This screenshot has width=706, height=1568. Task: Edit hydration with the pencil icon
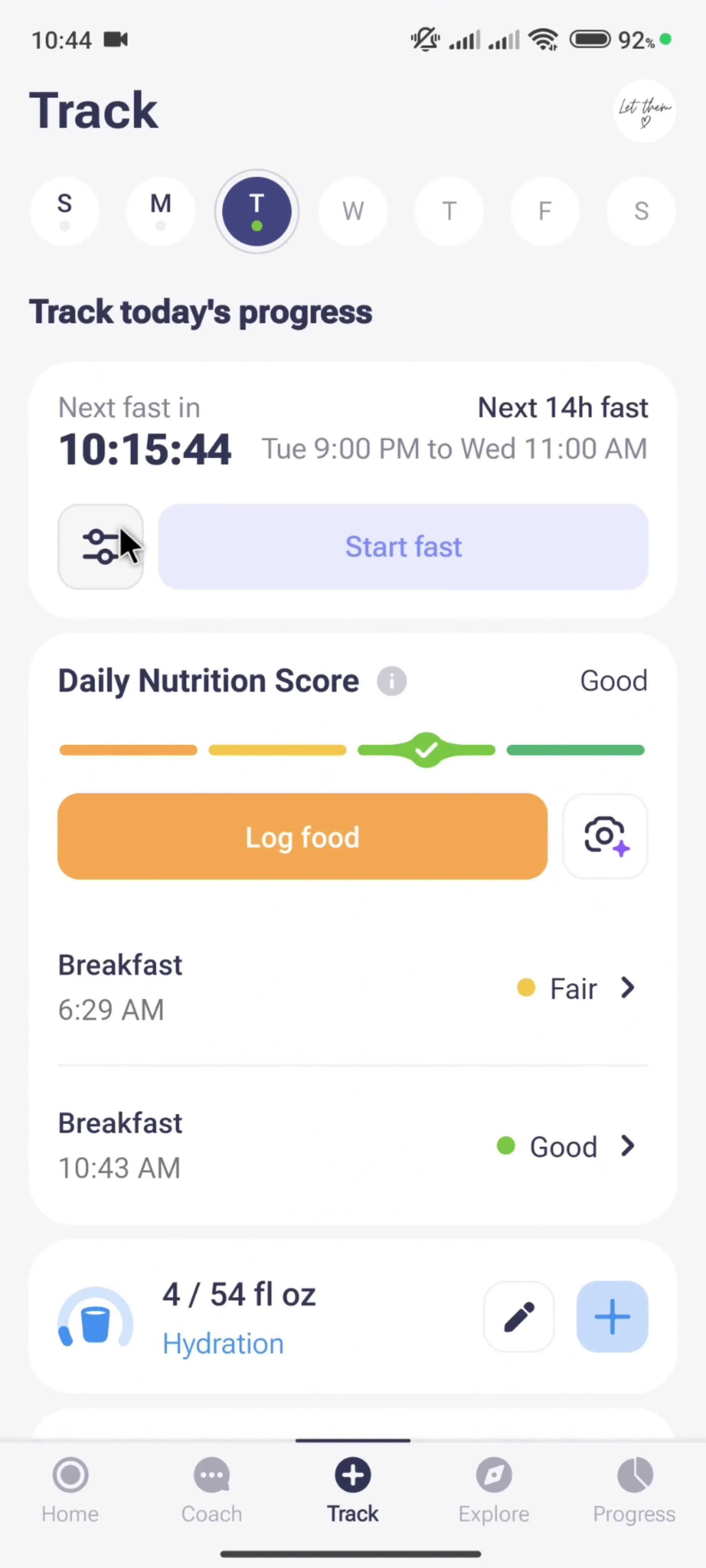(x=518, y=1316)
